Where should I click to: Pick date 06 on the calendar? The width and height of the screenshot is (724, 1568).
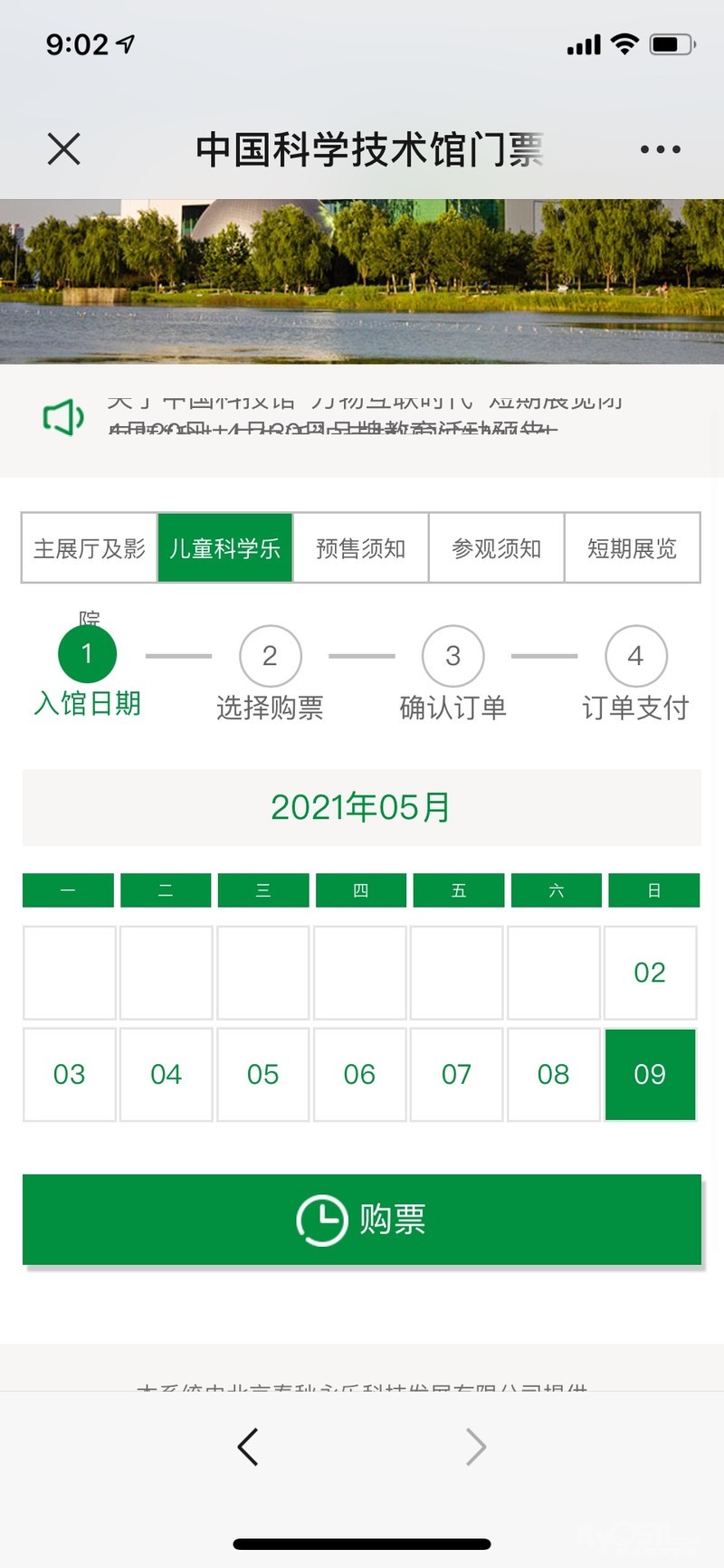pyautogui.click(x=359, y=1074)
